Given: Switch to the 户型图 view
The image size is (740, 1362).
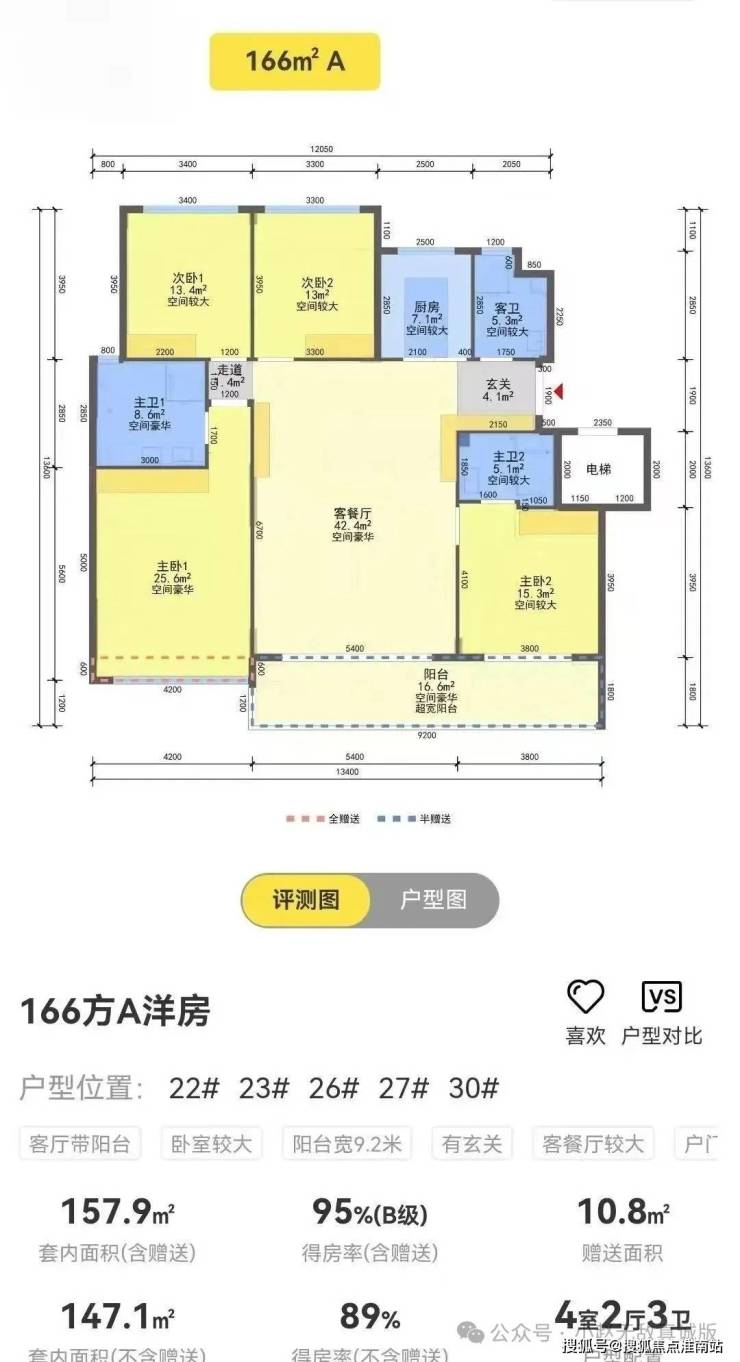Looking at the screenshot, I should tap(433, 899).
